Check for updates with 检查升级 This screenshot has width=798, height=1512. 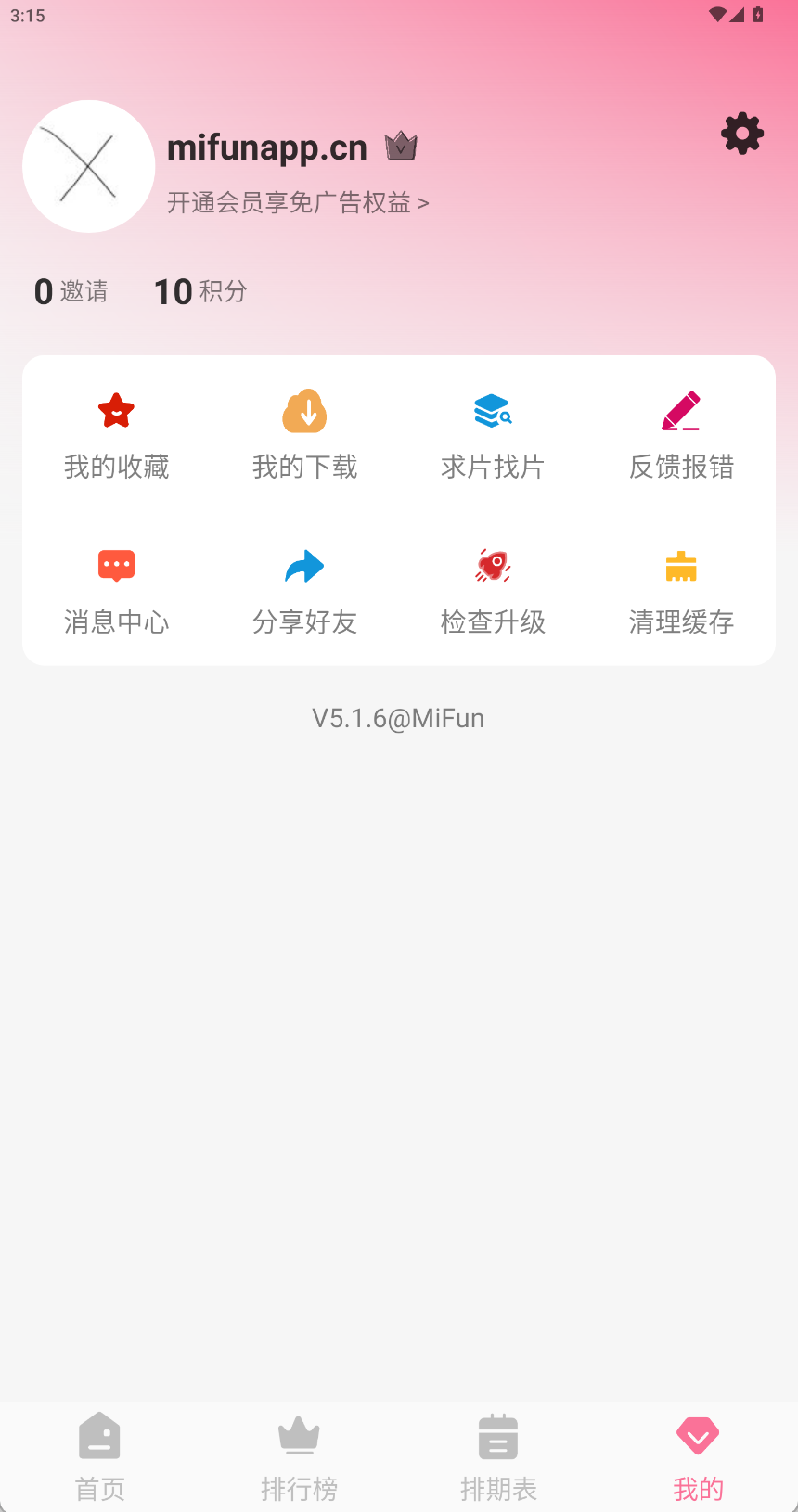coord(493,591)
